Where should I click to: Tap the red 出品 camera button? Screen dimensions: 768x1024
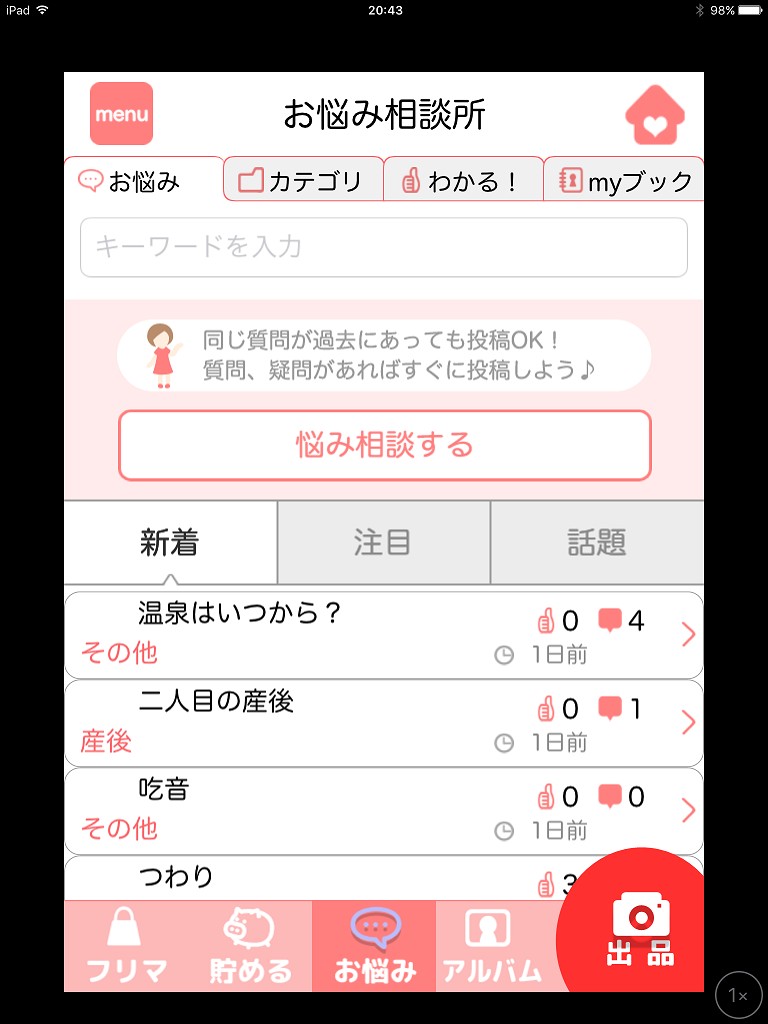640,925
